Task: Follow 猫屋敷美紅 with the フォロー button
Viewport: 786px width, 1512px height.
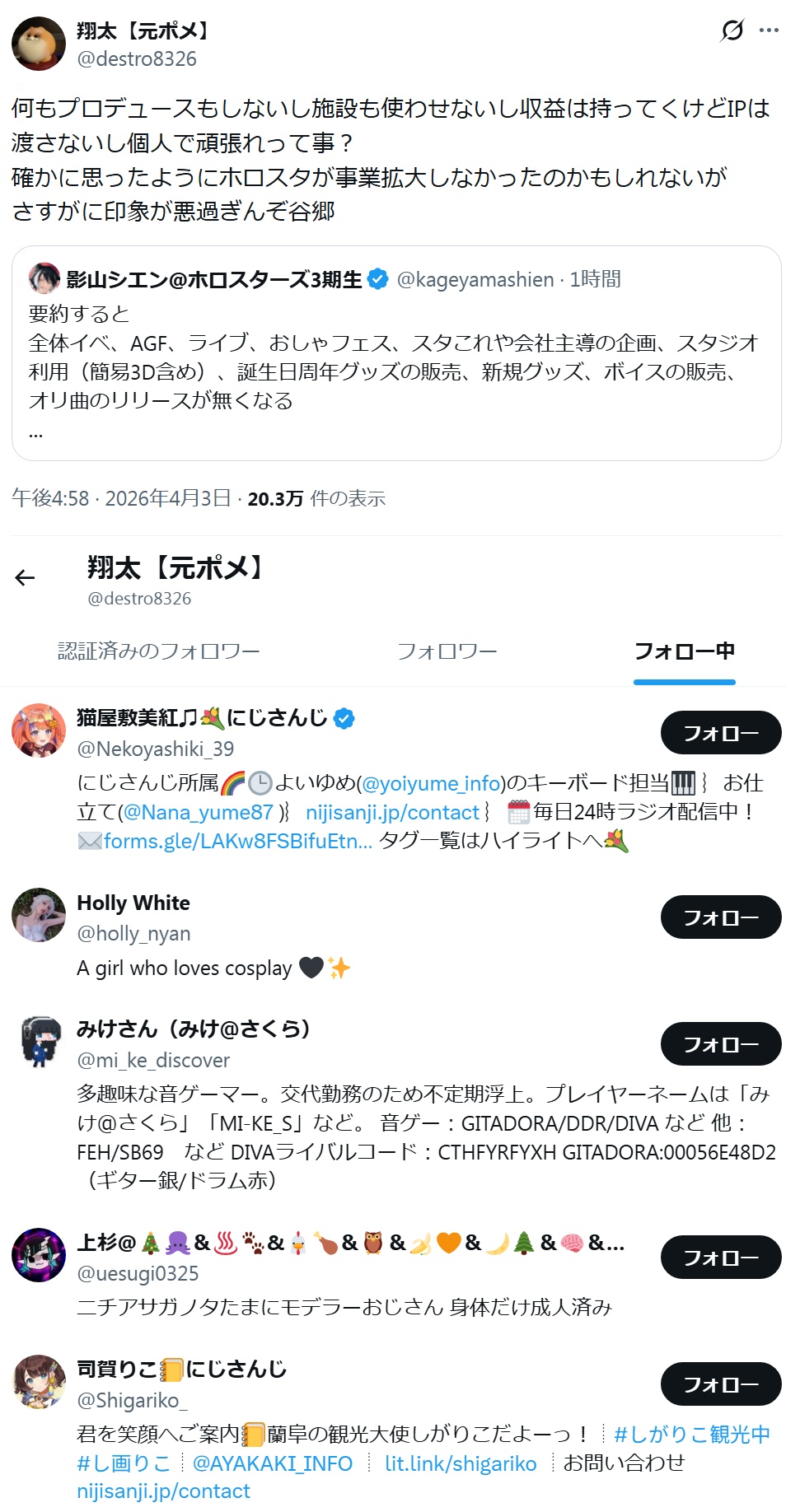Action: point(720,733)
